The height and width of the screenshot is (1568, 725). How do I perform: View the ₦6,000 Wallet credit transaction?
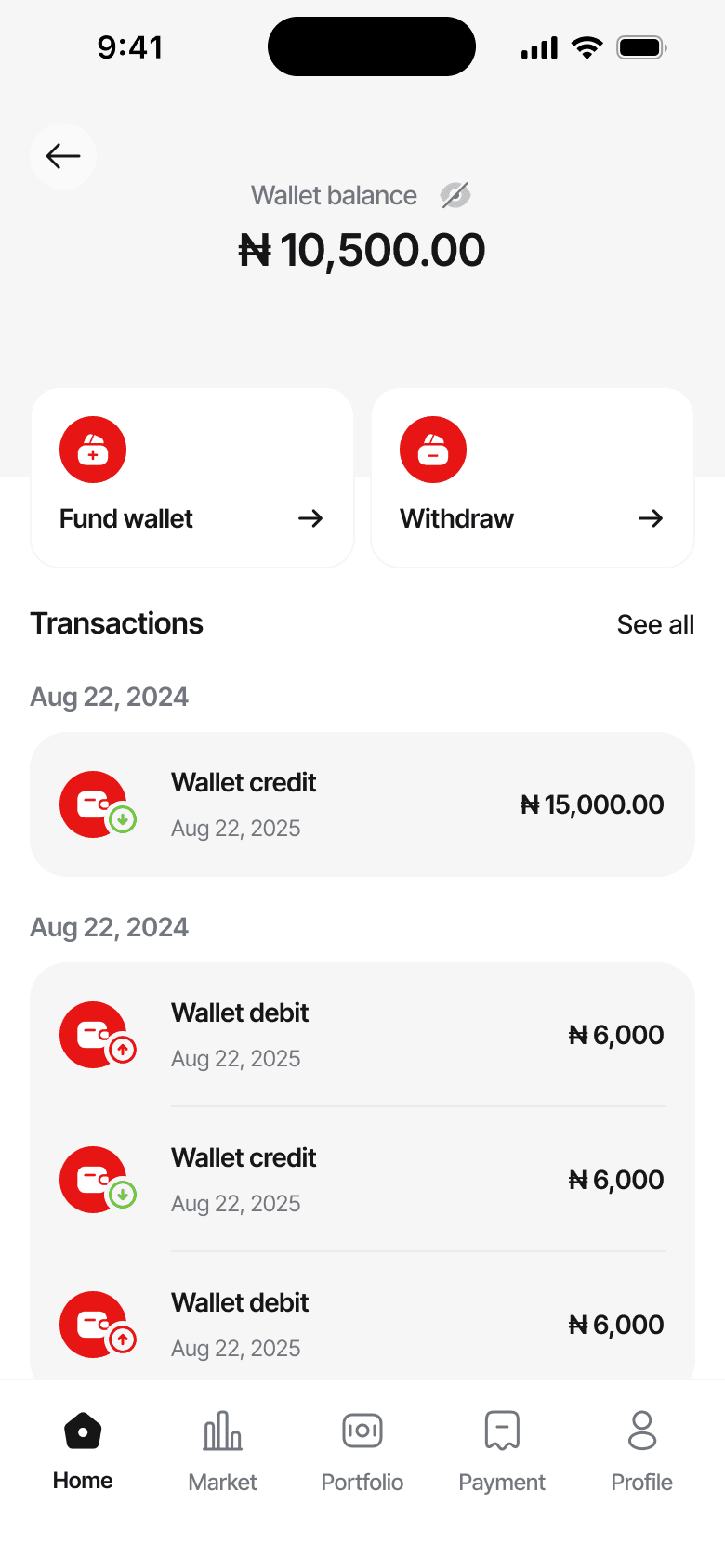tap(362, 1180)
